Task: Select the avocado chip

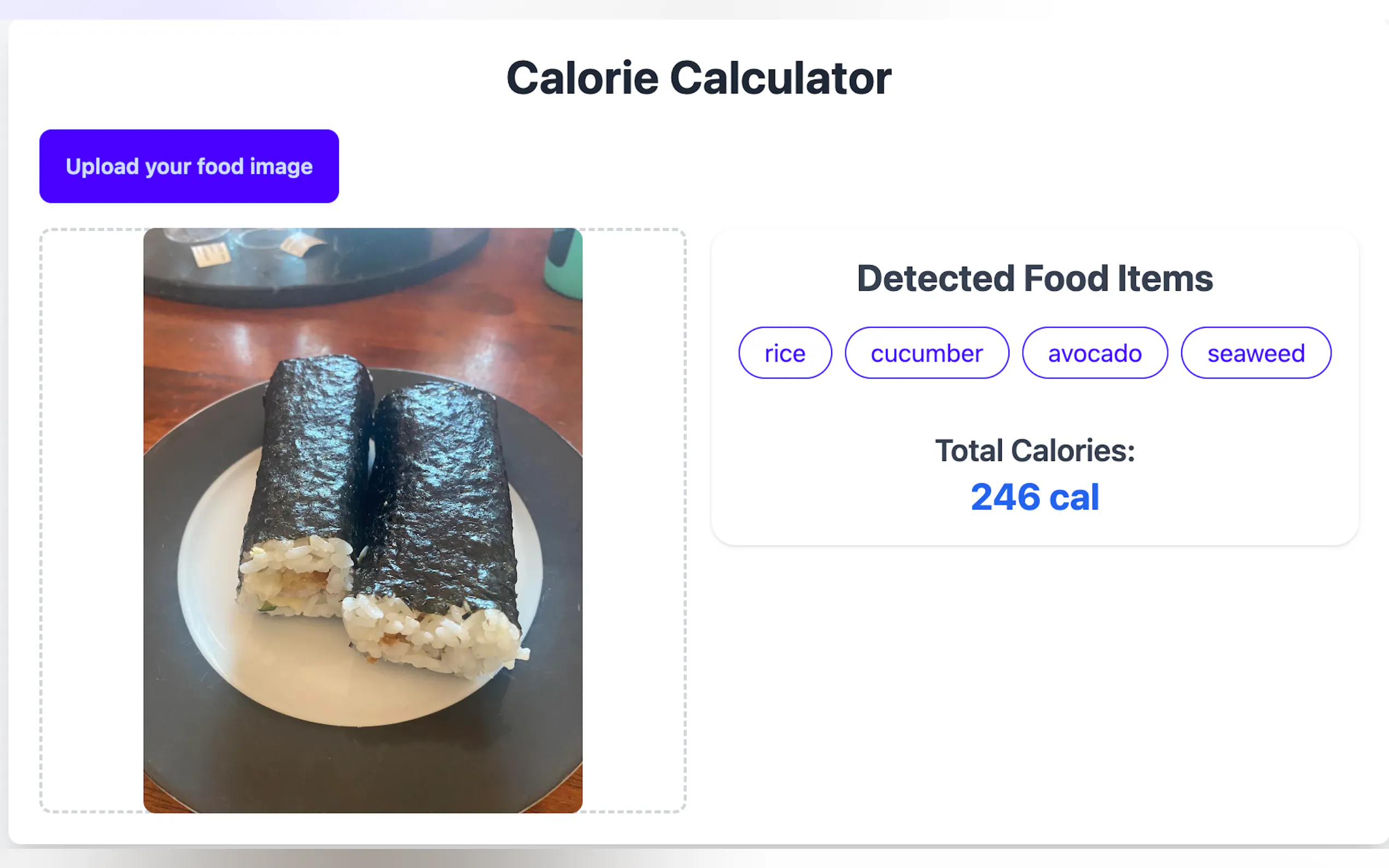Action: [x=1094, y=353]
